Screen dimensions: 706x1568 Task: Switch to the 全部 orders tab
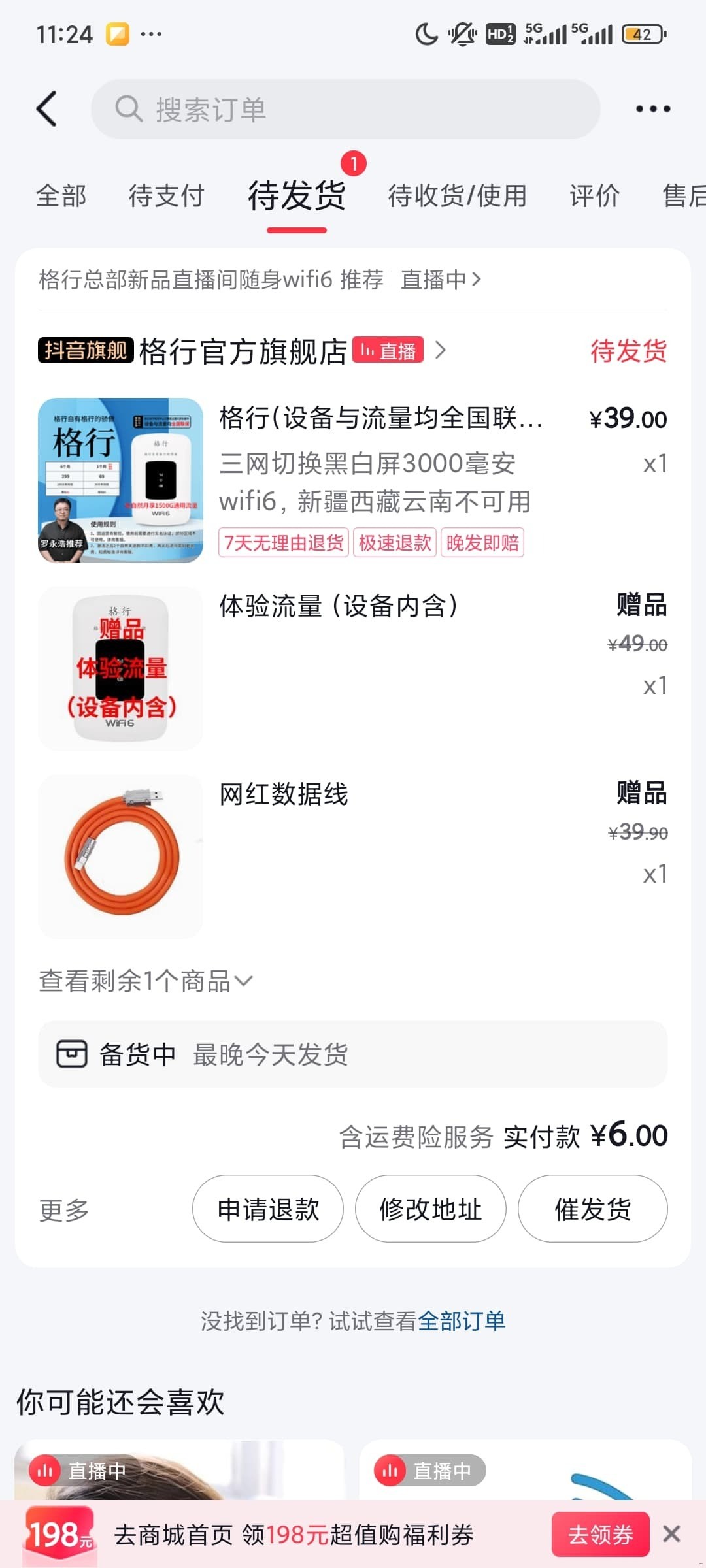(61, 195)
